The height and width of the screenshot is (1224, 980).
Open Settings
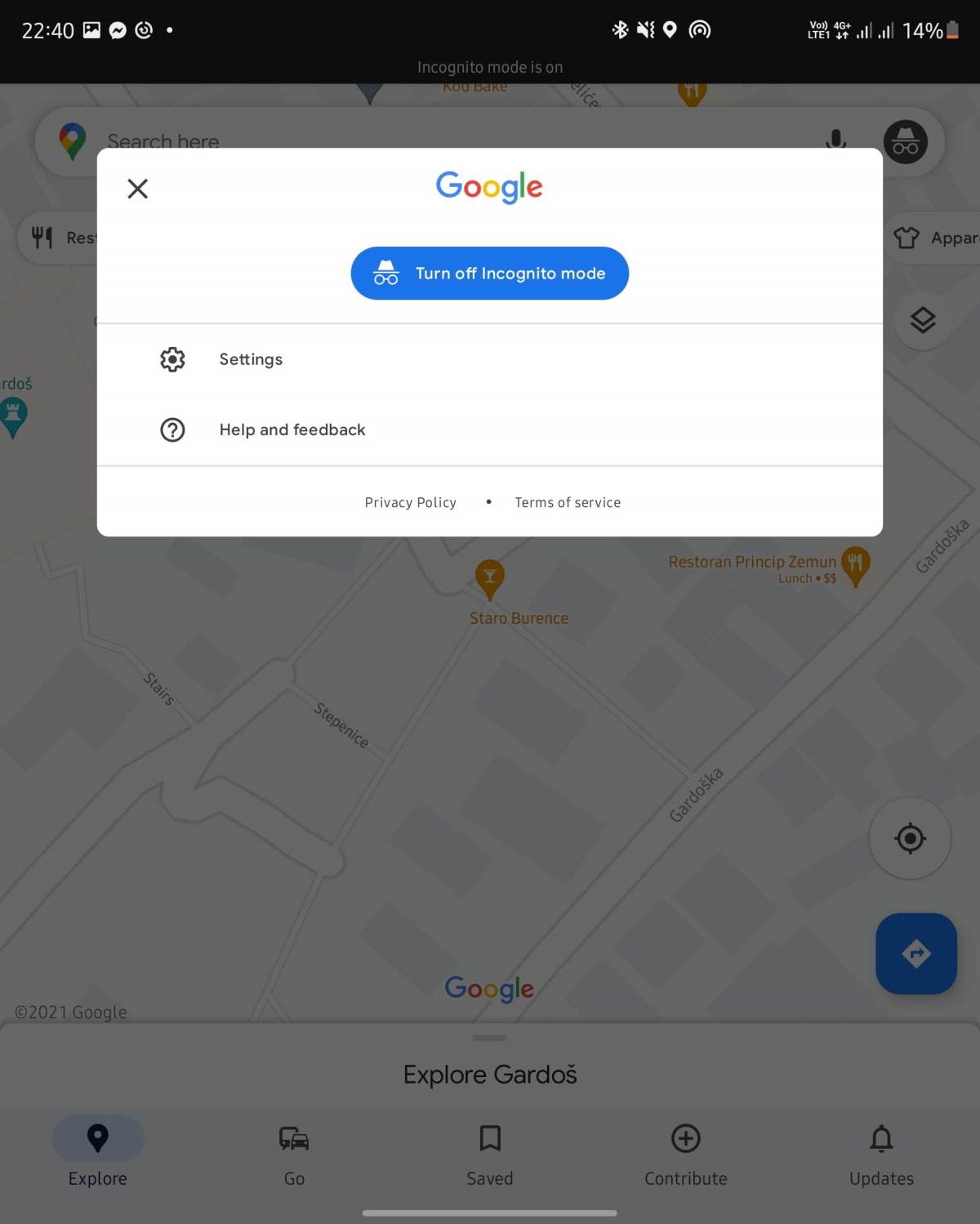tap(250, 359)
